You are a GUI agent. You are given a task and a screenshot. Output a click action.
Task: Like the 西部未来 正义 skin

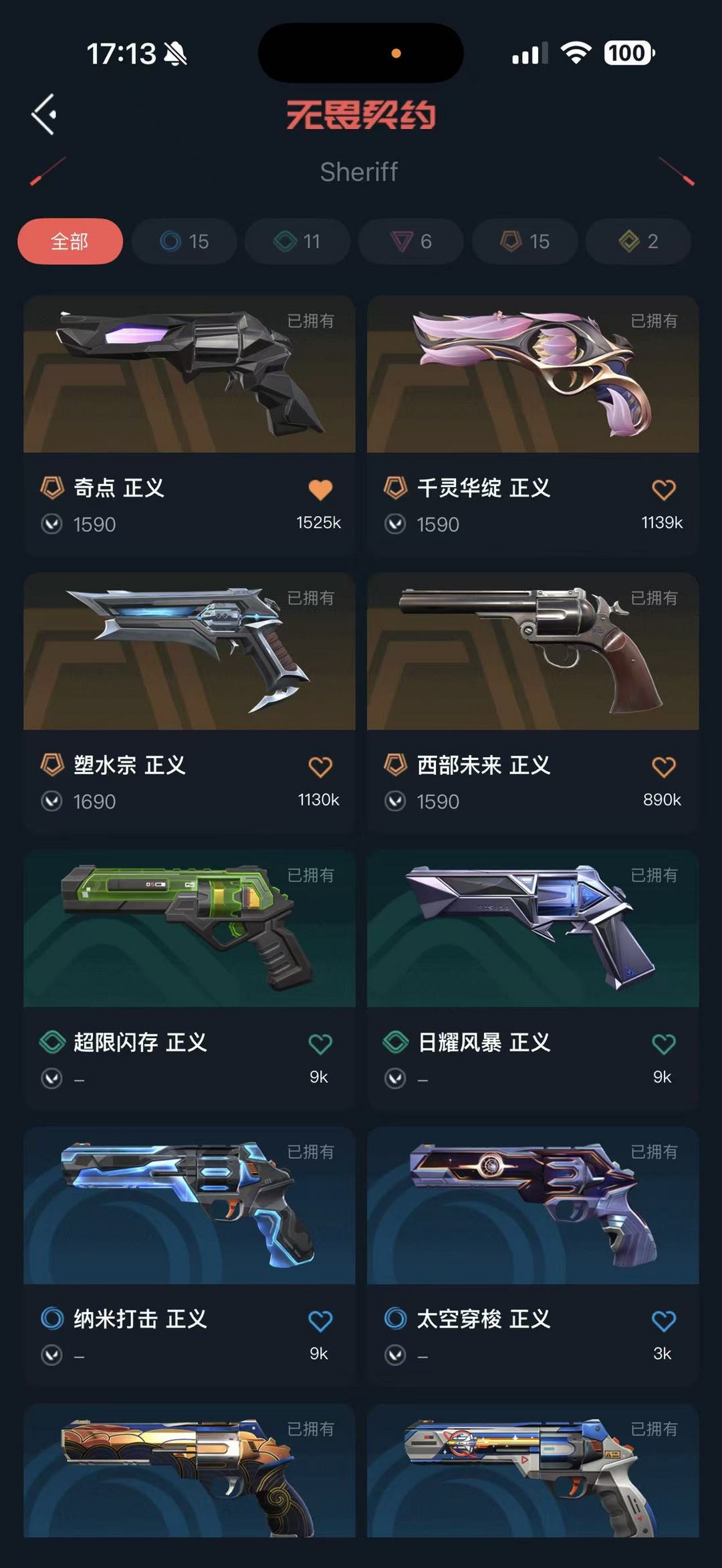click(664, 767)
